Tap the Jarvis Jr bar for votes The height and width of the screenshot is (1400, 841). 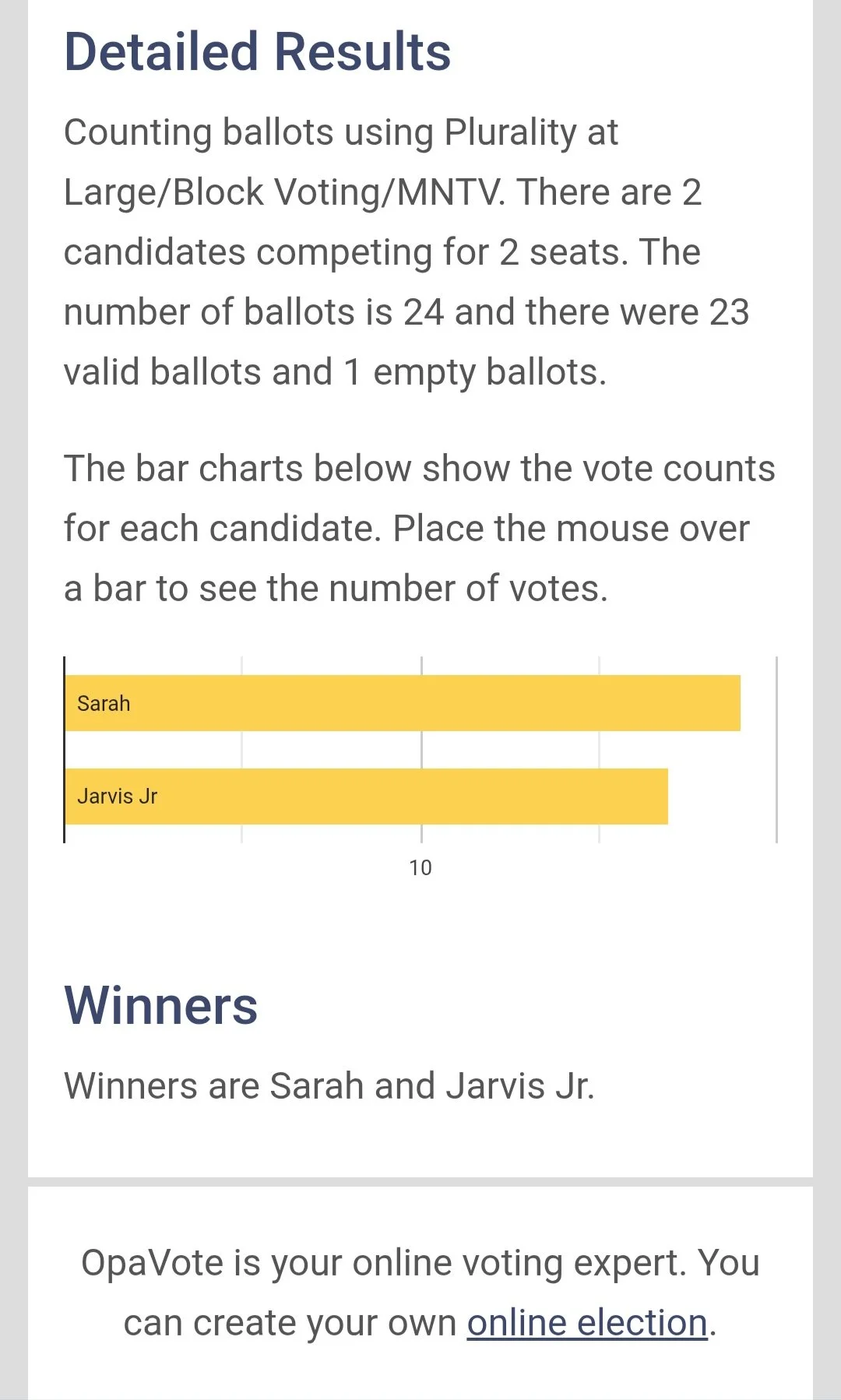(367, 797)
